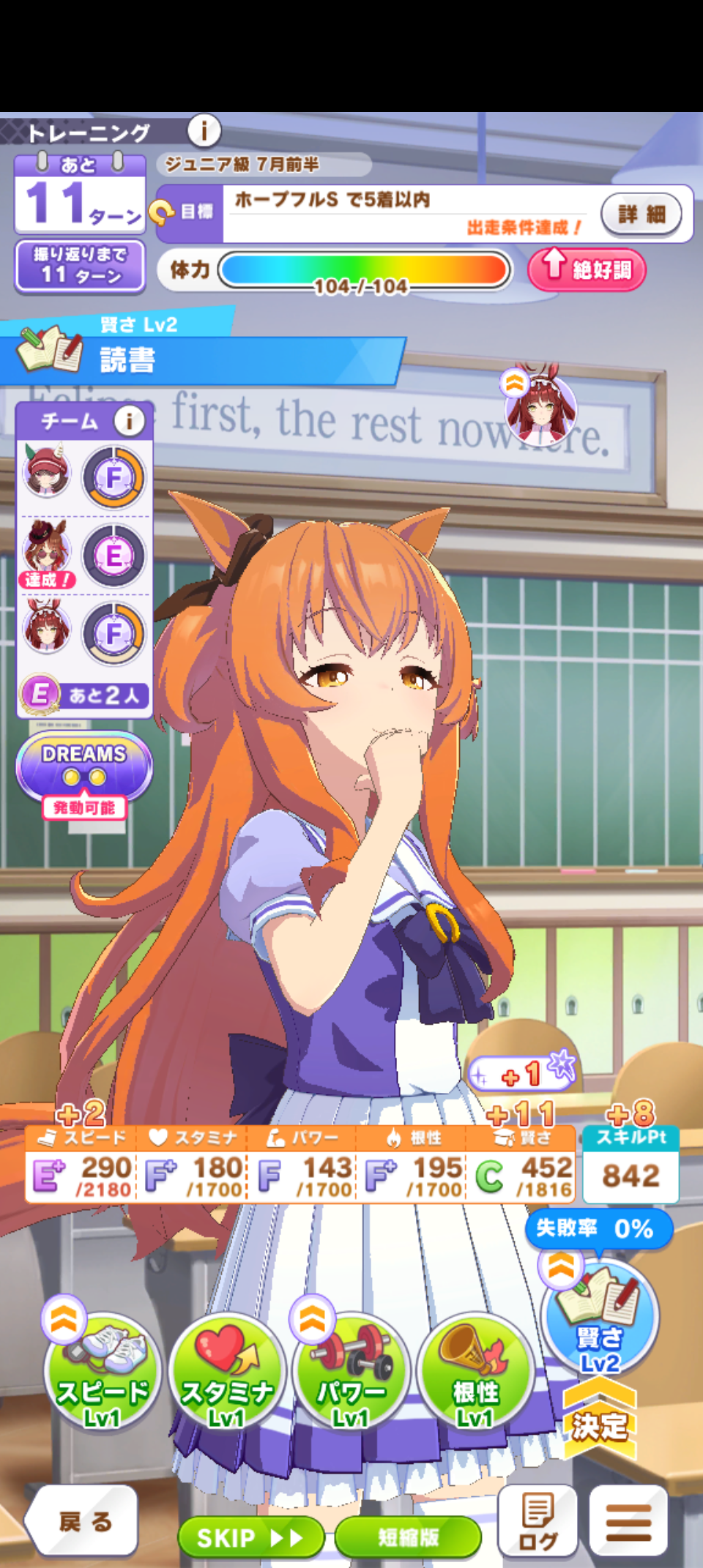Open the ログ log
This screenshot has width=703, height=1568.
click(x=538, y=1521)
